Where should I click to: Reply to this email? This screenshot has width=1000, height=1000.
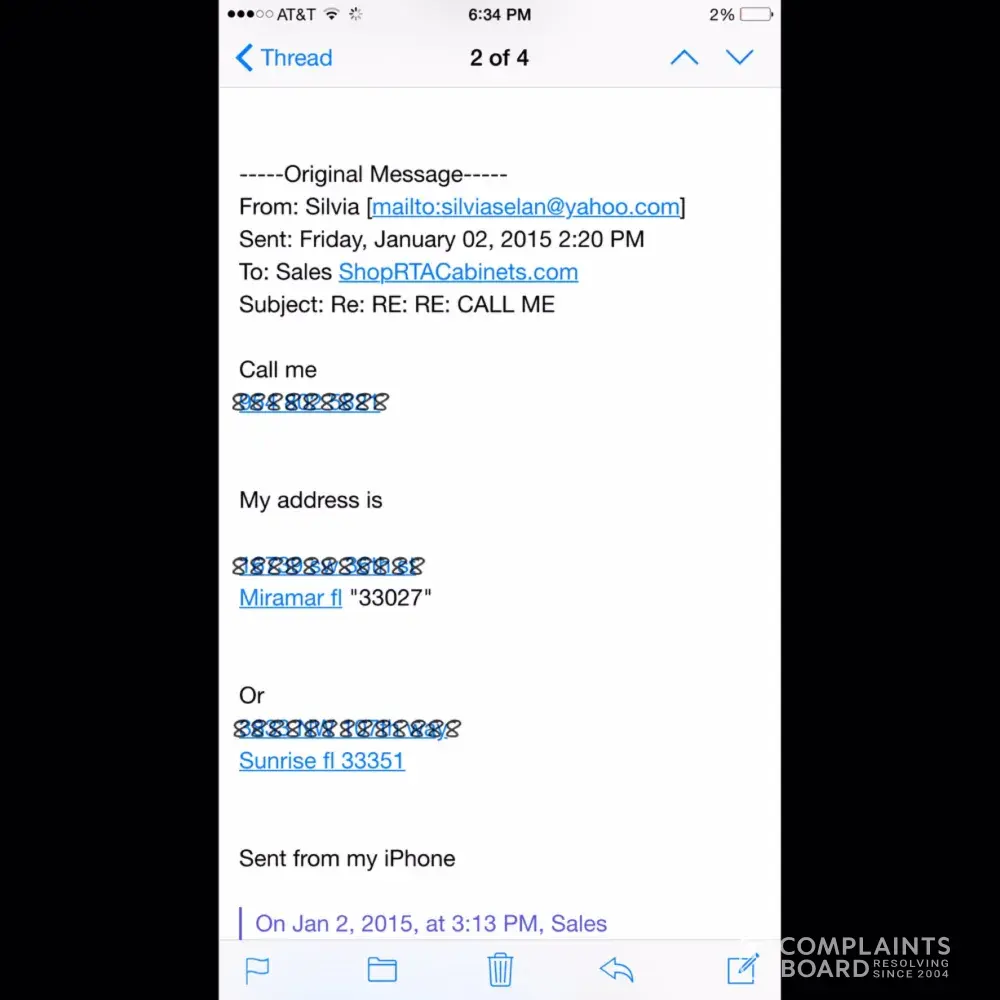tap(617, 969)
